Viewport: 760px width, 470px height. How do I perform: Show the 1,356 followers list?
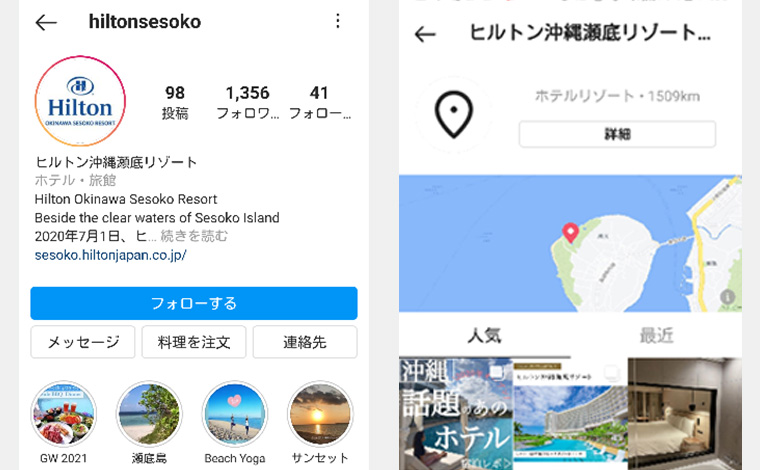coord(247,102)
